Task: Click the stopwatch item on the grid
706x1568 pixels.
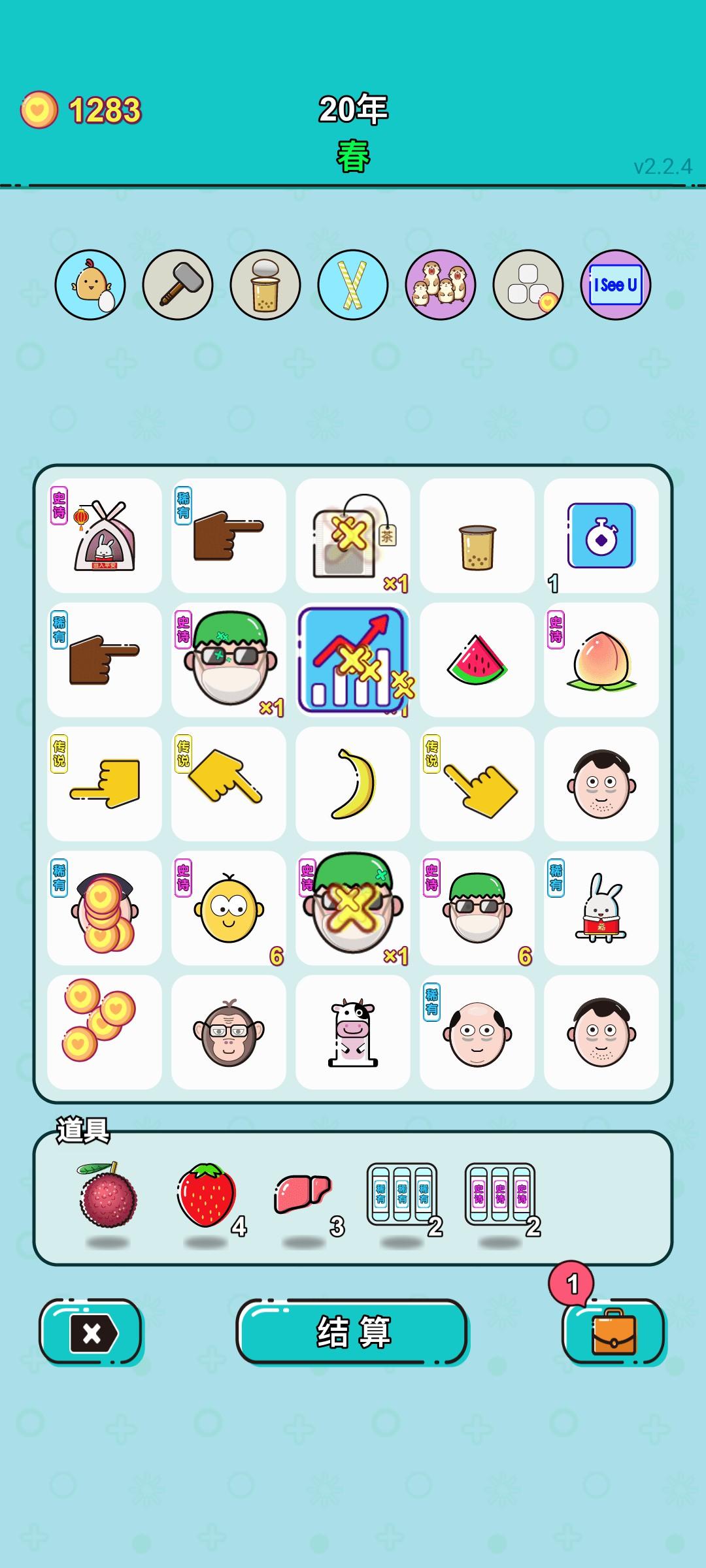Action: [x=599, y=536]
